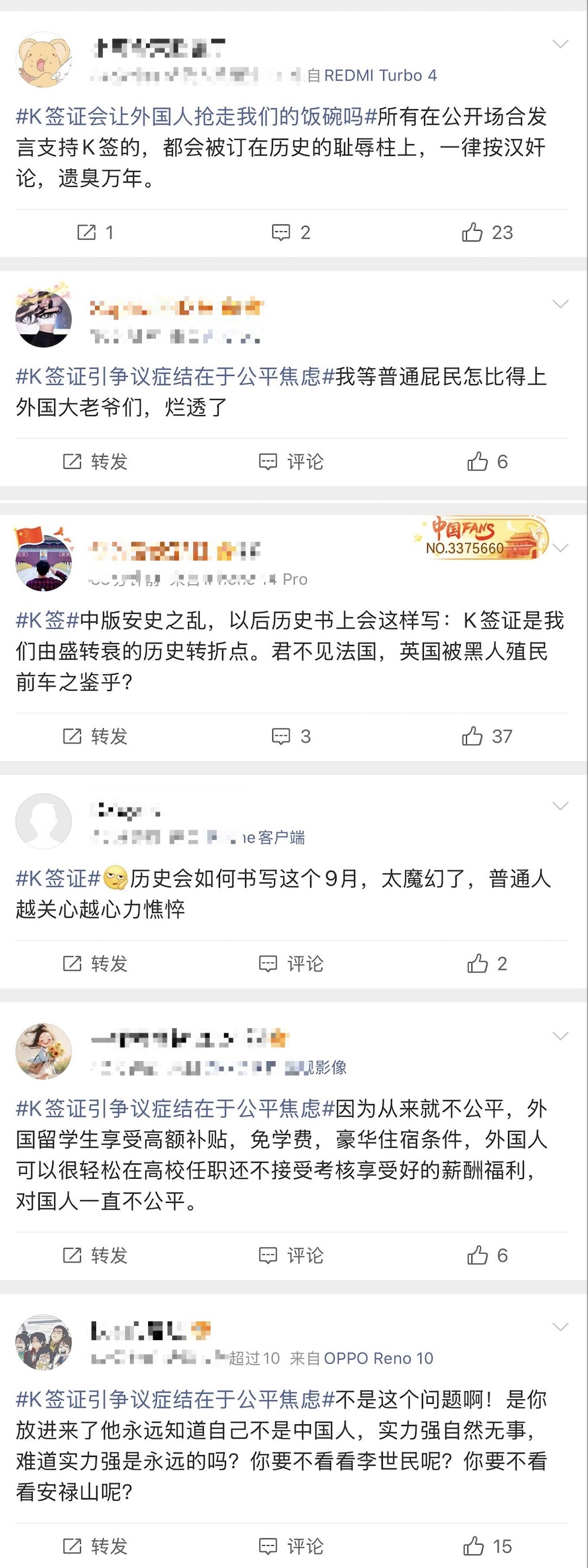Tap the 中国FANS NO.3375660 badge
Screen dimensions: 588x1568
[x=482, y=537]
